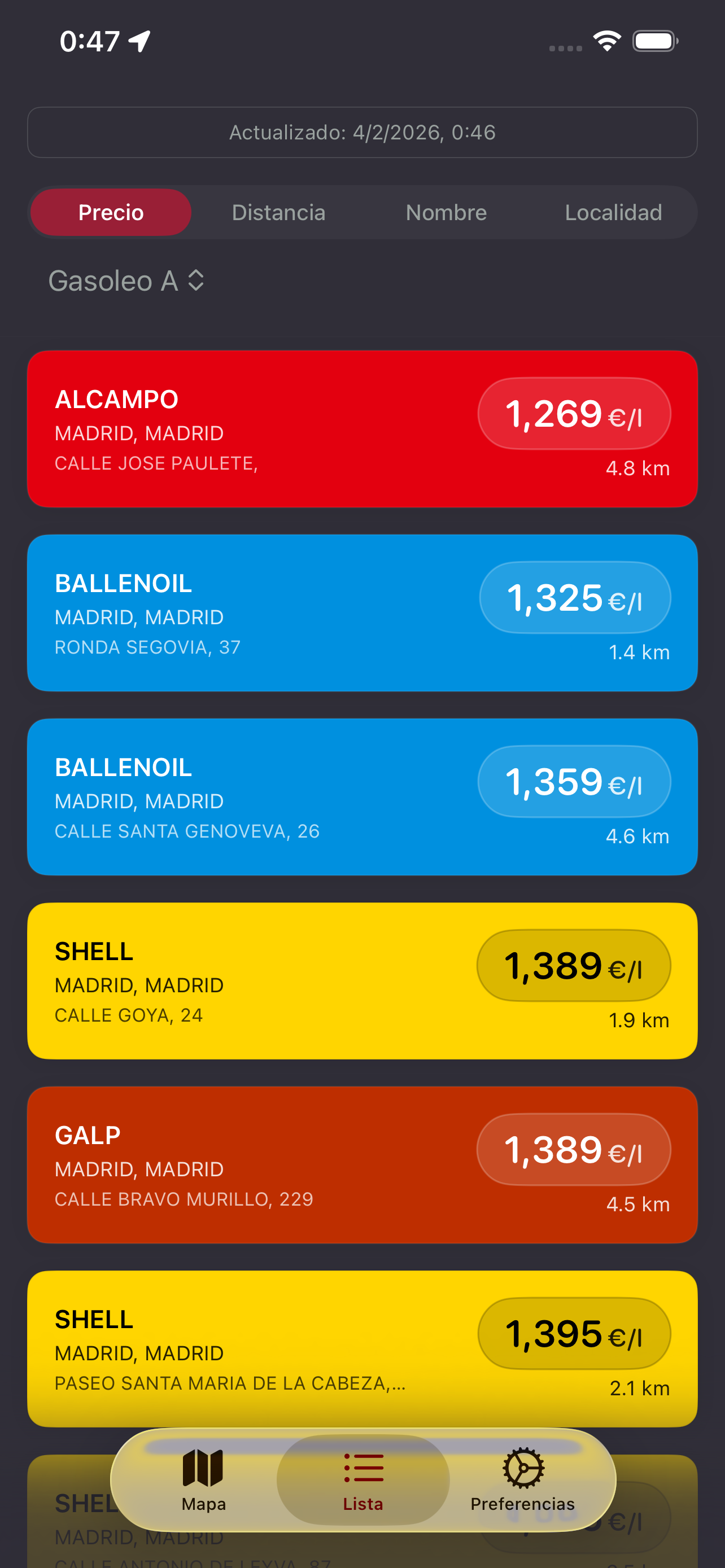Expand the fuel type chevron control
Screen dimensions: 725x1568
click(x=195, y=281)
